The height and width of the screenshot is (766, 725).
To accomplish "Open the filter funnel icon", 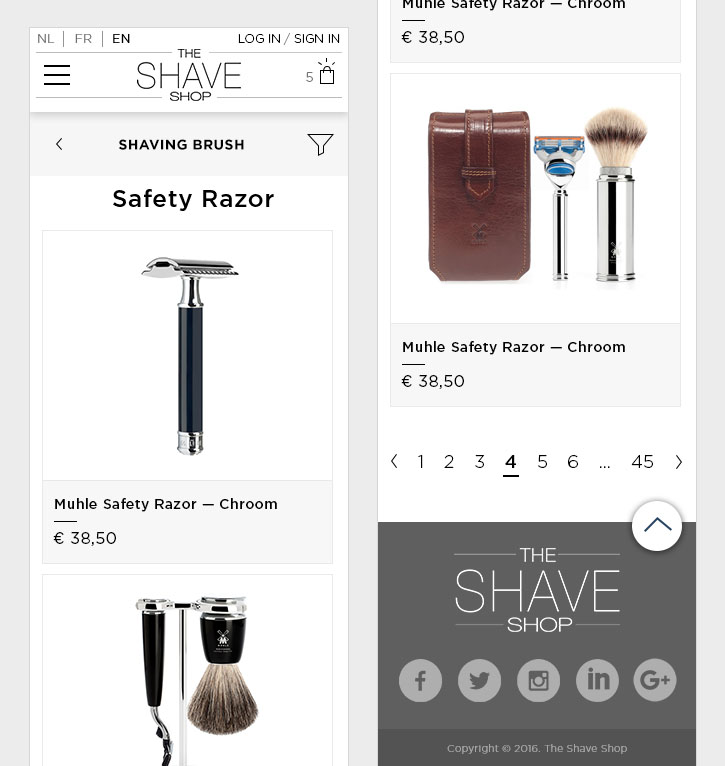I will (x=320, y=144).
